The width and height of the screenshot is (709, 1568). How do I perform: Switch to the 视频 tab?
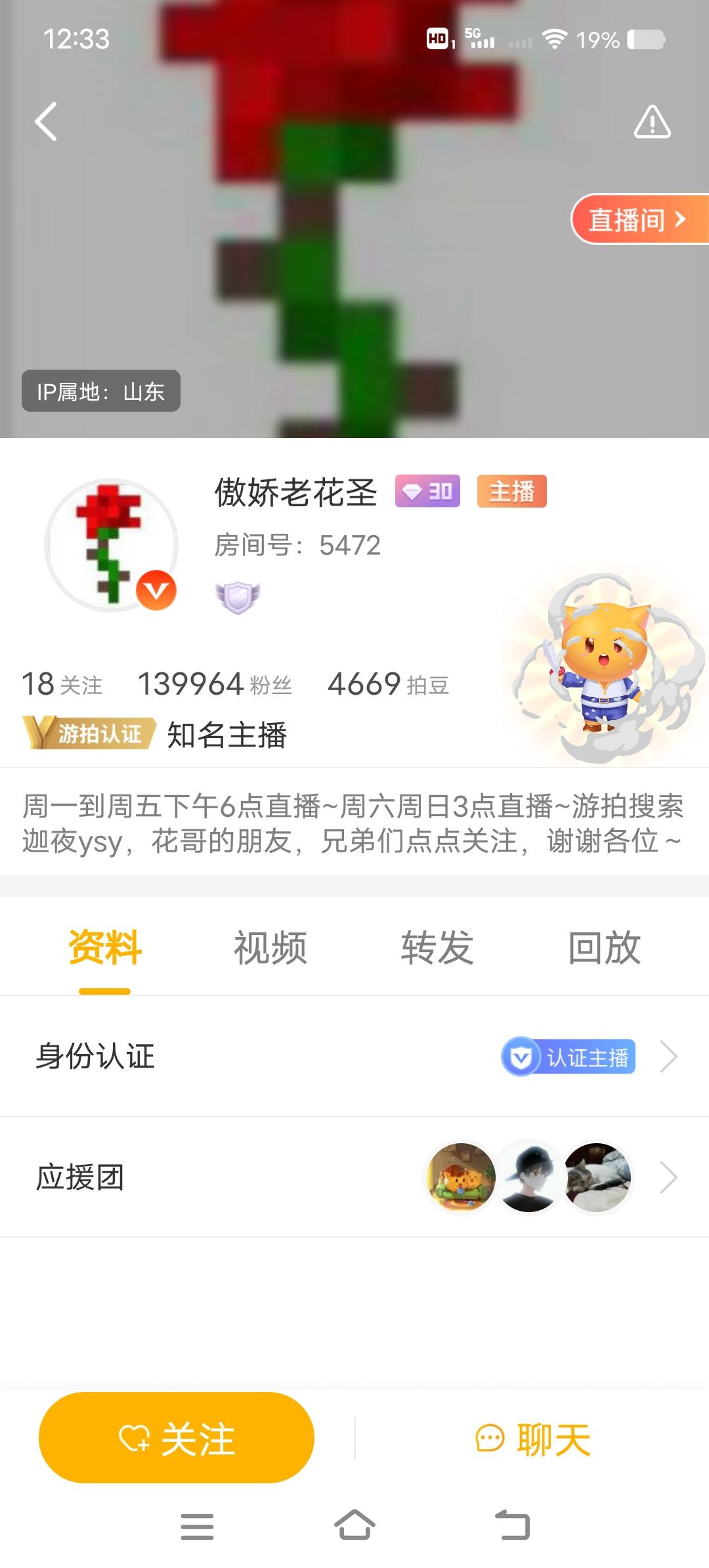point(270,947)
